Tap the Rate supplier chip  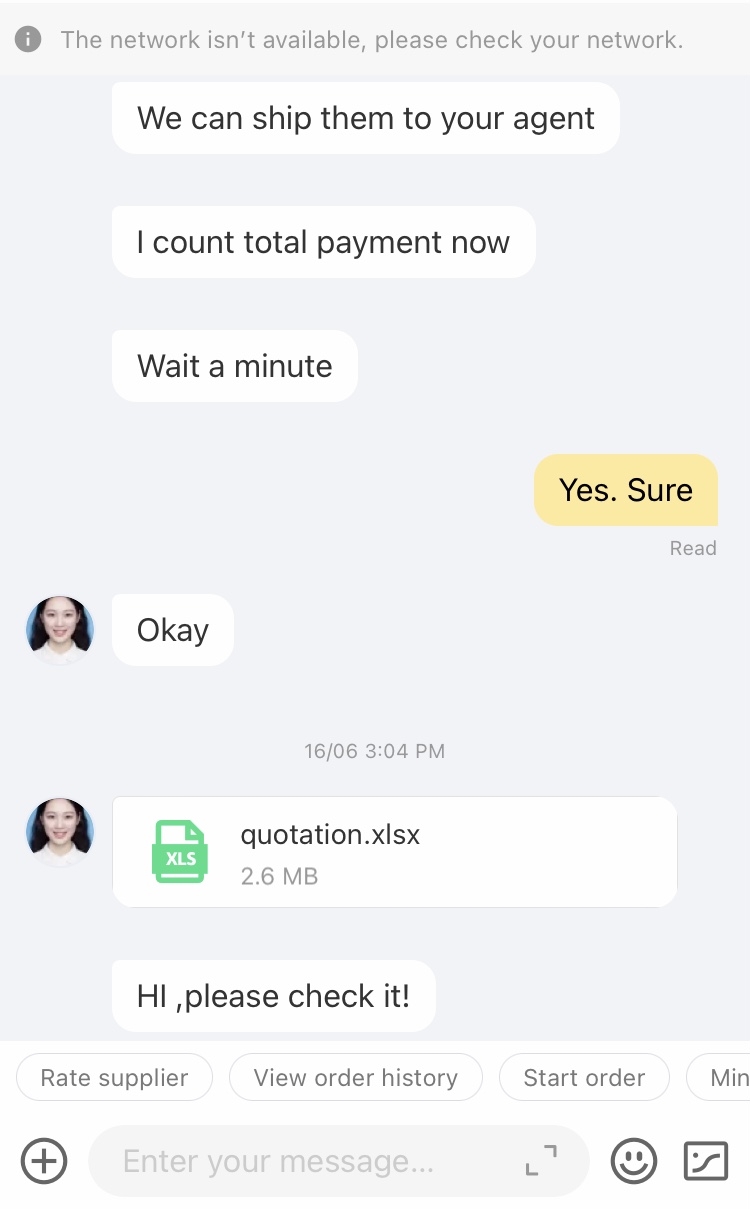point(114,1077)
